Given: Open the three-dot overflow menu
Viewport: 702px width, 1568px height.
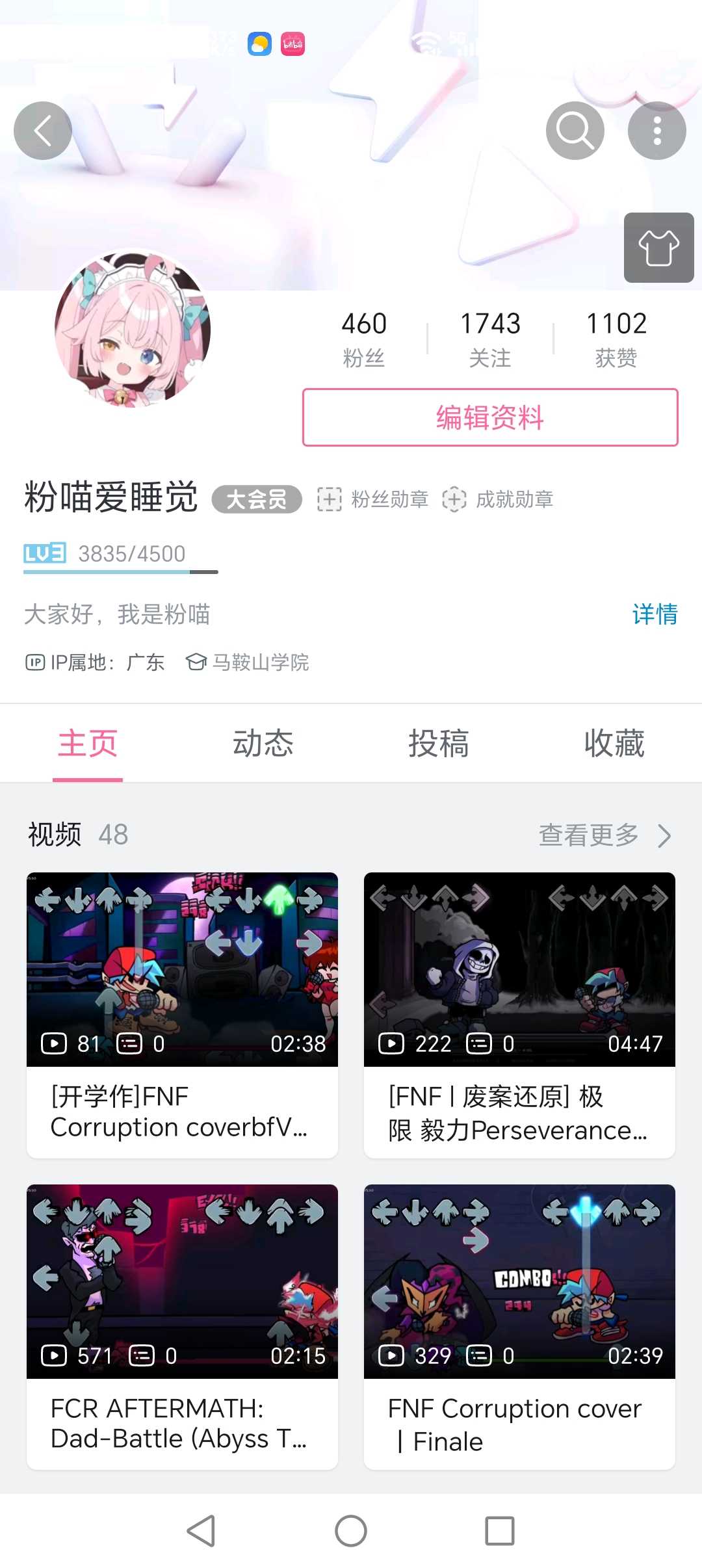Looking at the screenshot, I should click(x=656, y=131).
